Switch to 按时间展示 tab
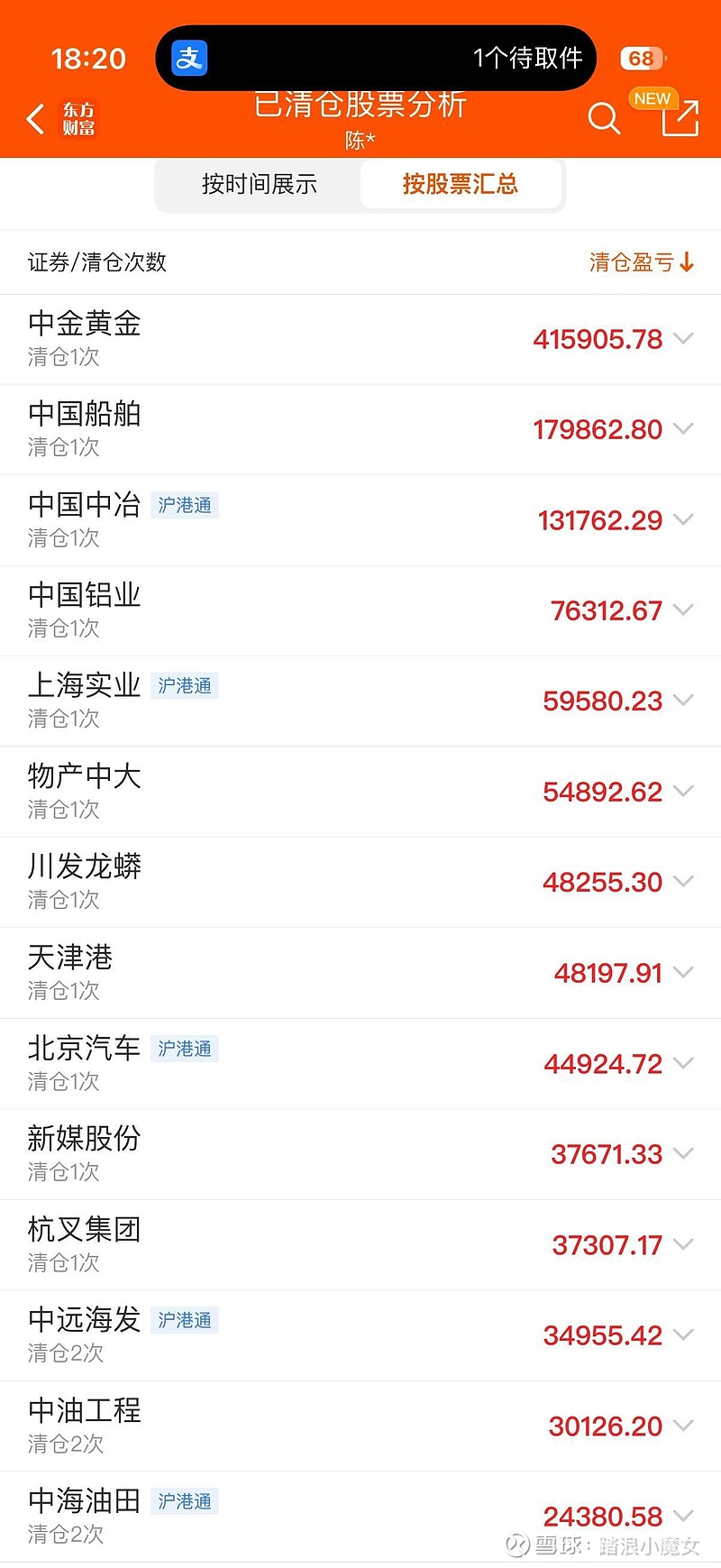 point(260,185)
